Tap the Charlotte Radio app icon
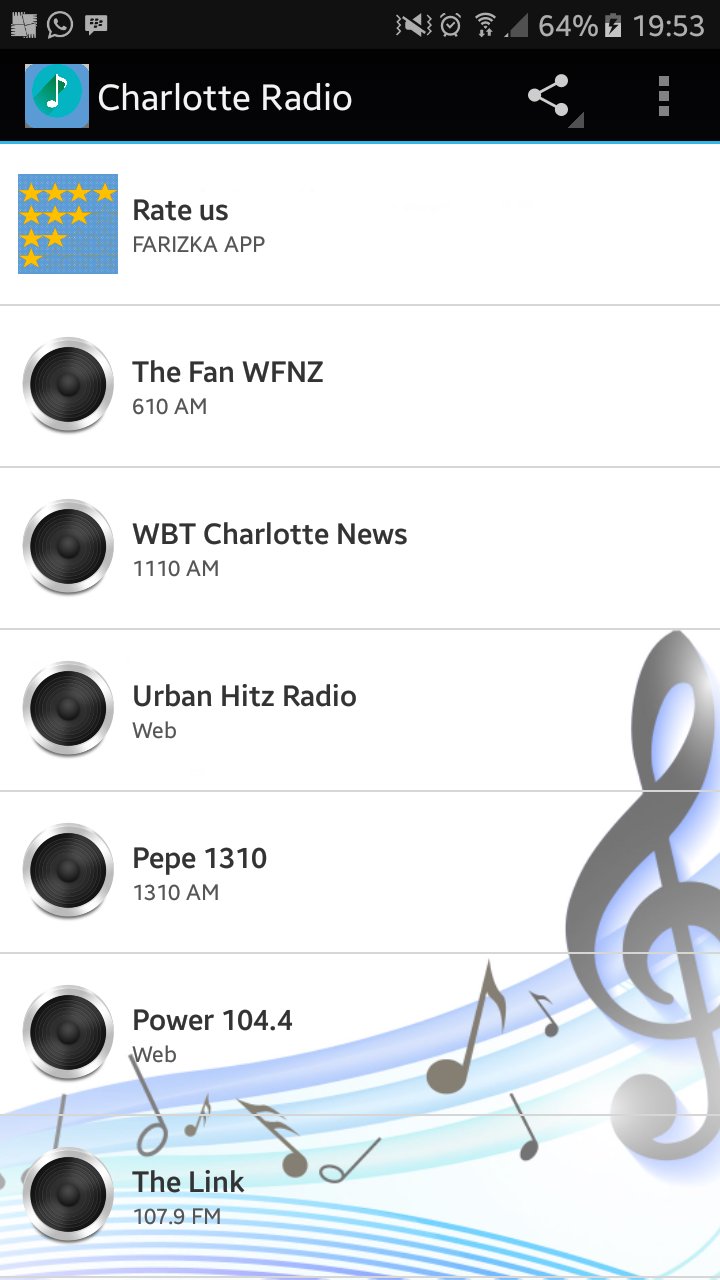720x1280 pixels. [55, 96]
